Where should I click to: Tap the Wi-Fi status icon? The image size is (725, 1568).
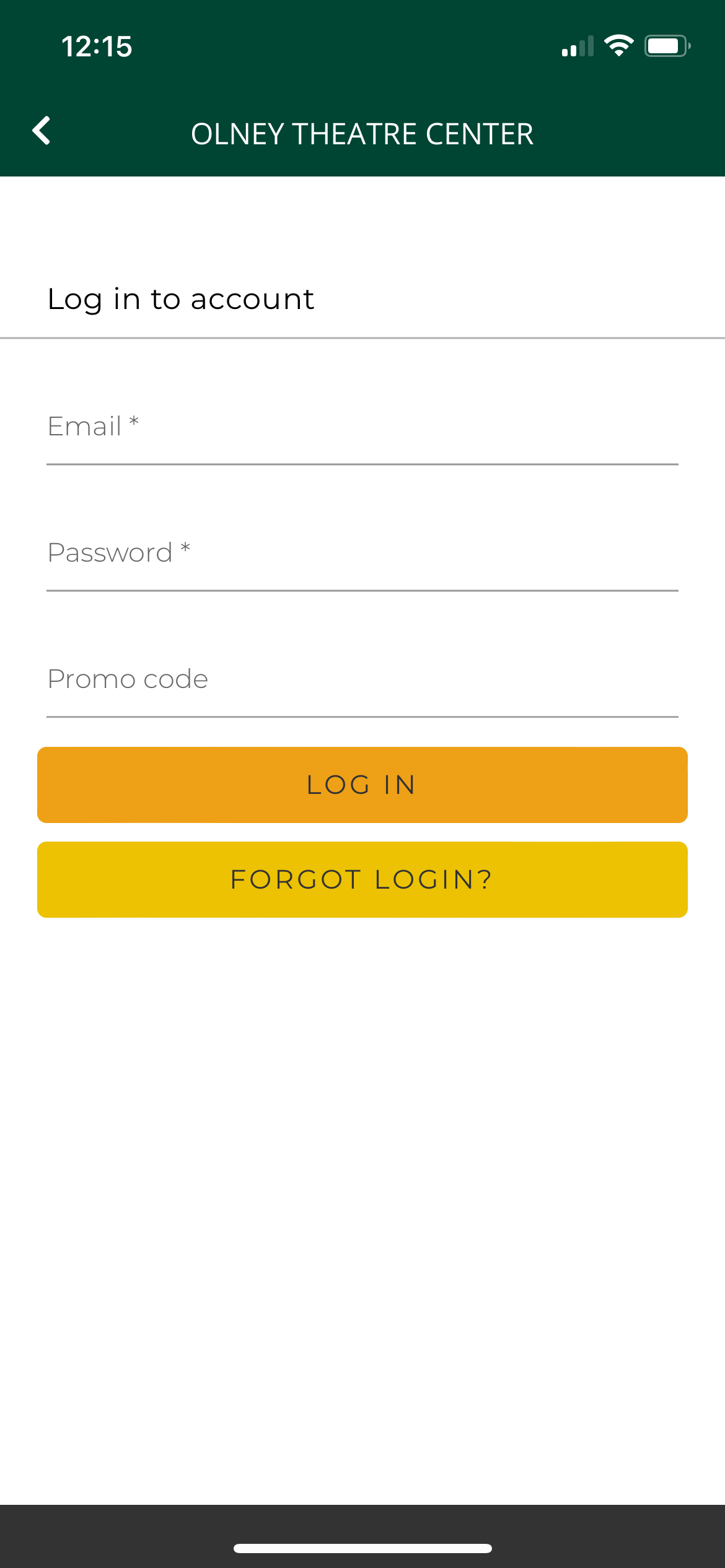619,45
